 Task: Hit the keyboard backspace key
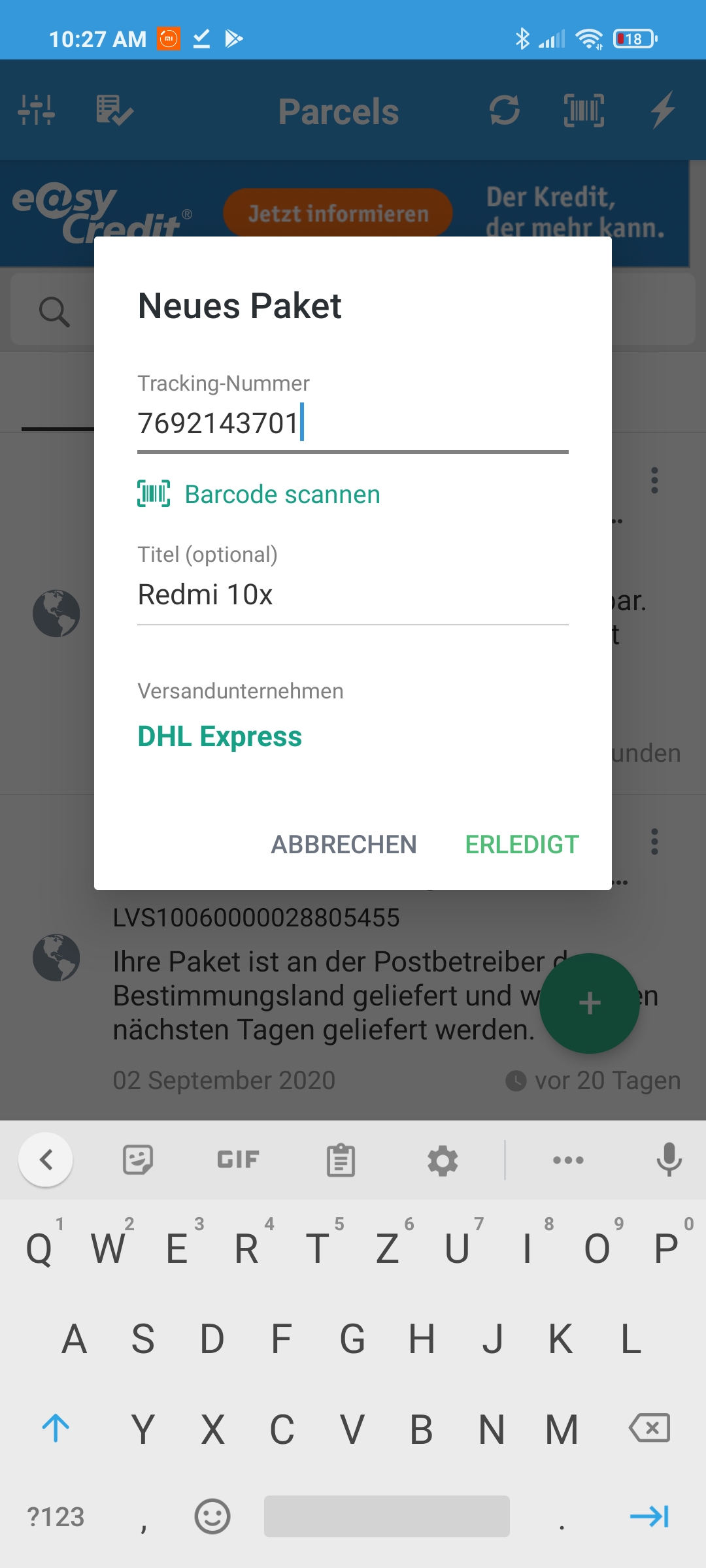(x=649, y=1428)
